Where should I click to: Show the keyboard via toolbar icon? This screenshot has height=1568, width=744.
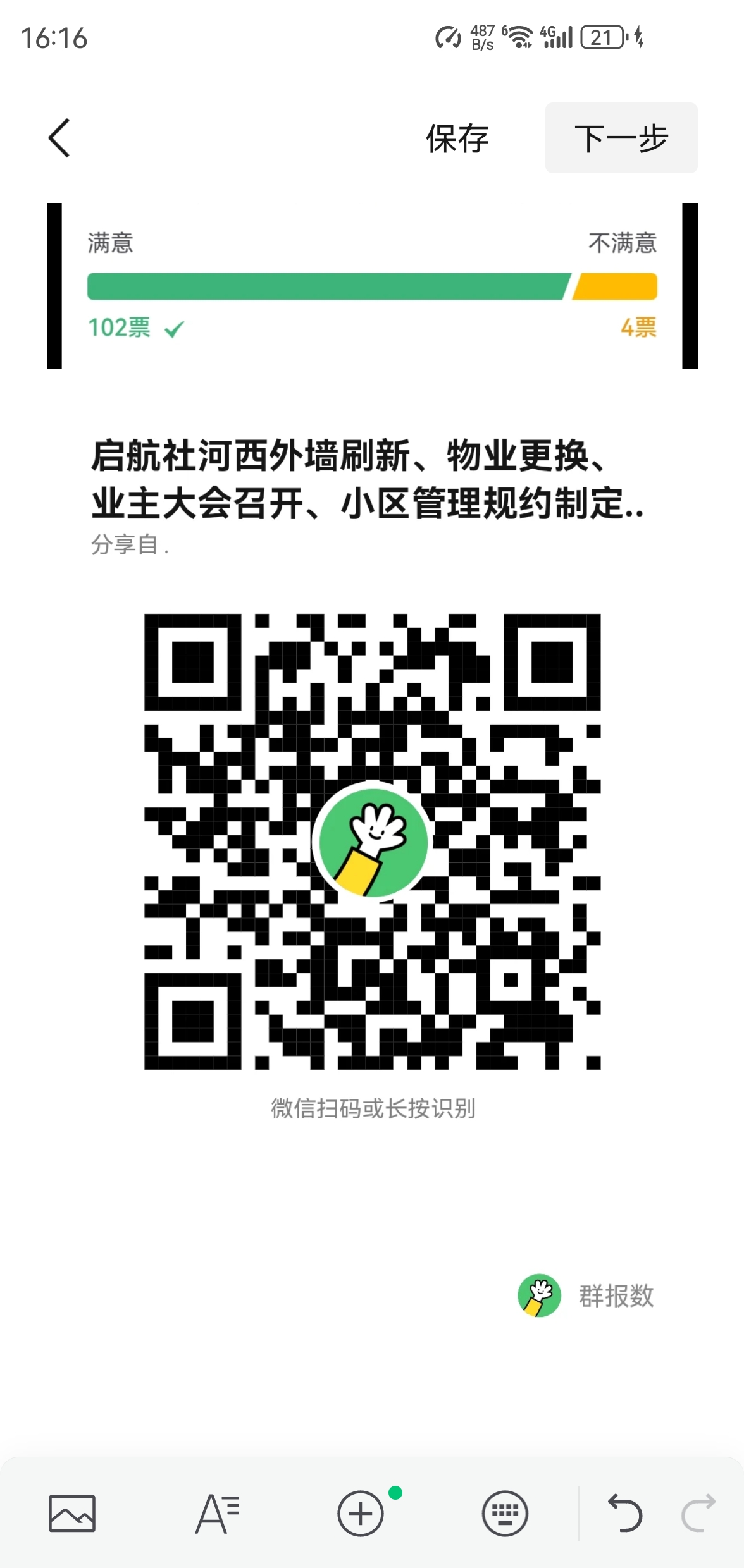[x=504, y=1513]
